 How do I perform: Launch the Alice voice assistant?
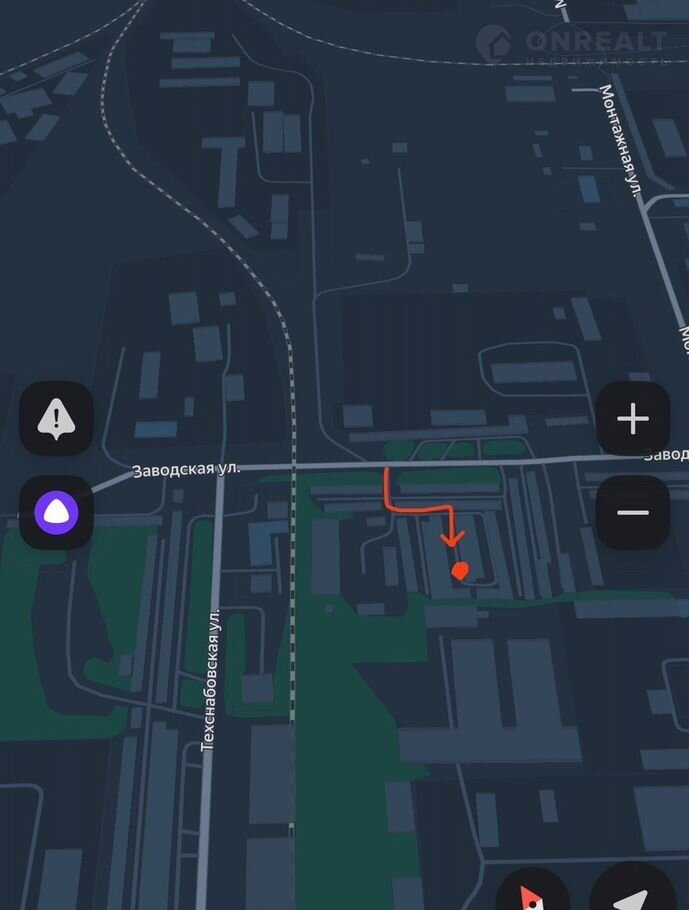tap(56, 511)
